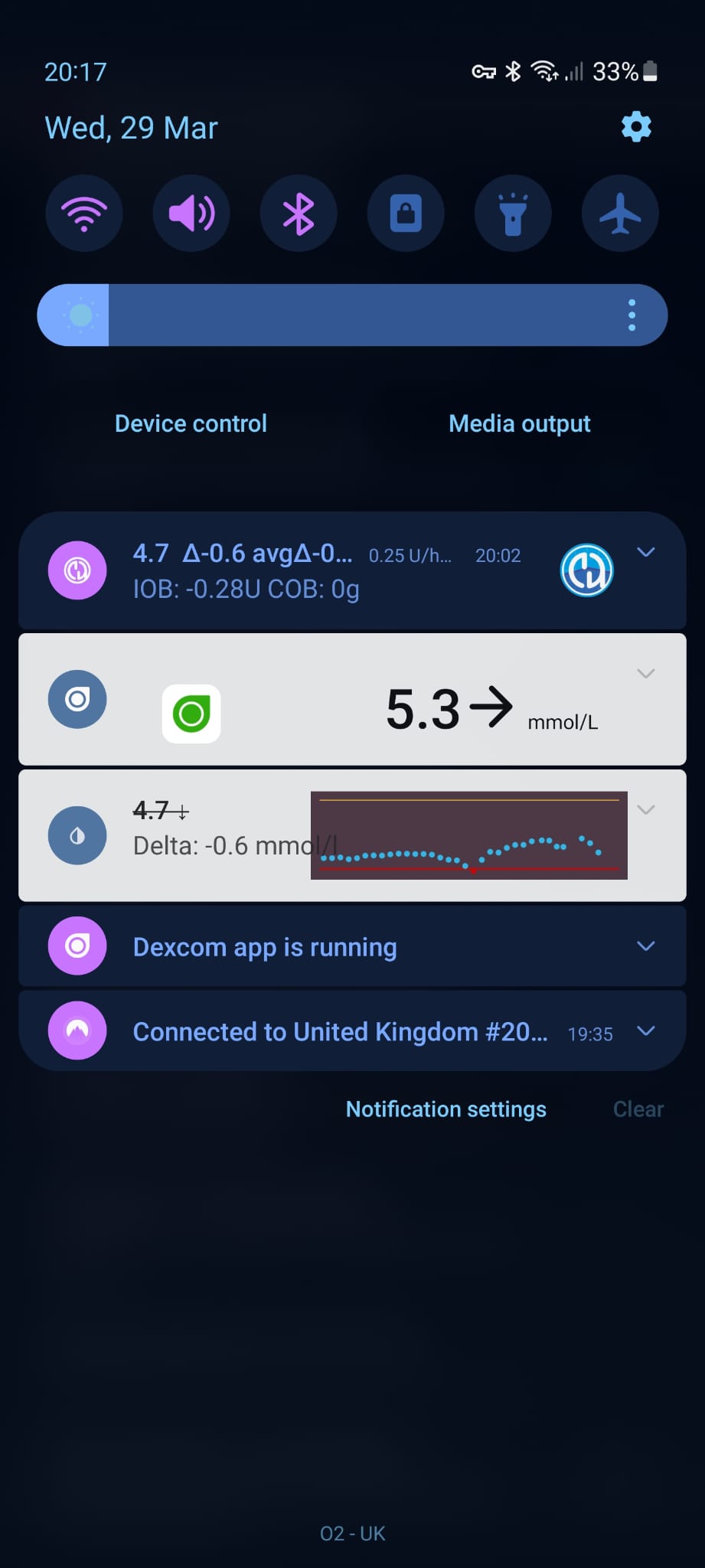Enable Airplane mode

620,214
